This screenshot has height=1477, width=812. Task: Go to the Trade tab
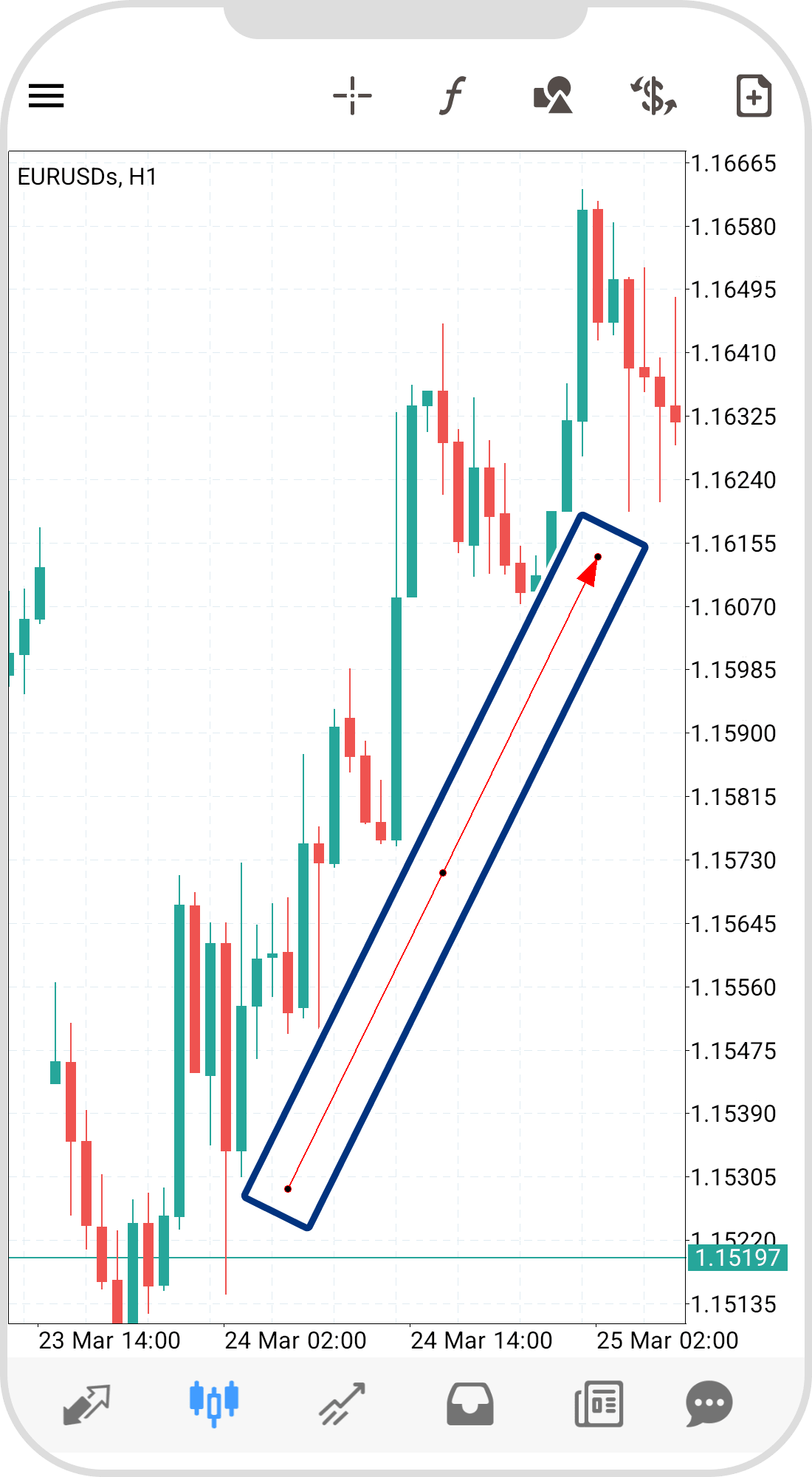pyautogui.click(x=342, y=1403)
